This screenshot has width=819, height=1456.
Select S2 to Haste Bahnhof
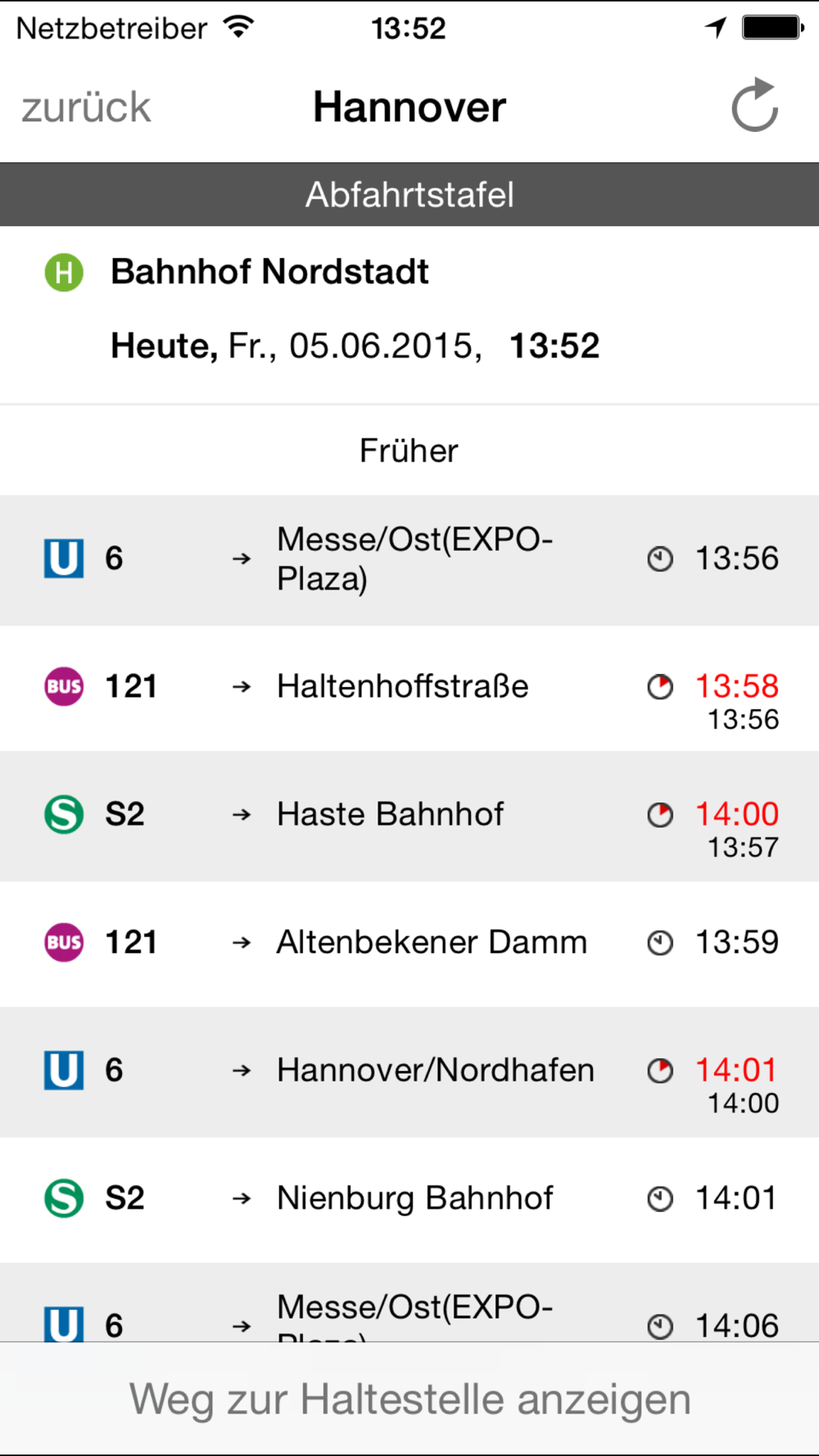click(409, 816)
